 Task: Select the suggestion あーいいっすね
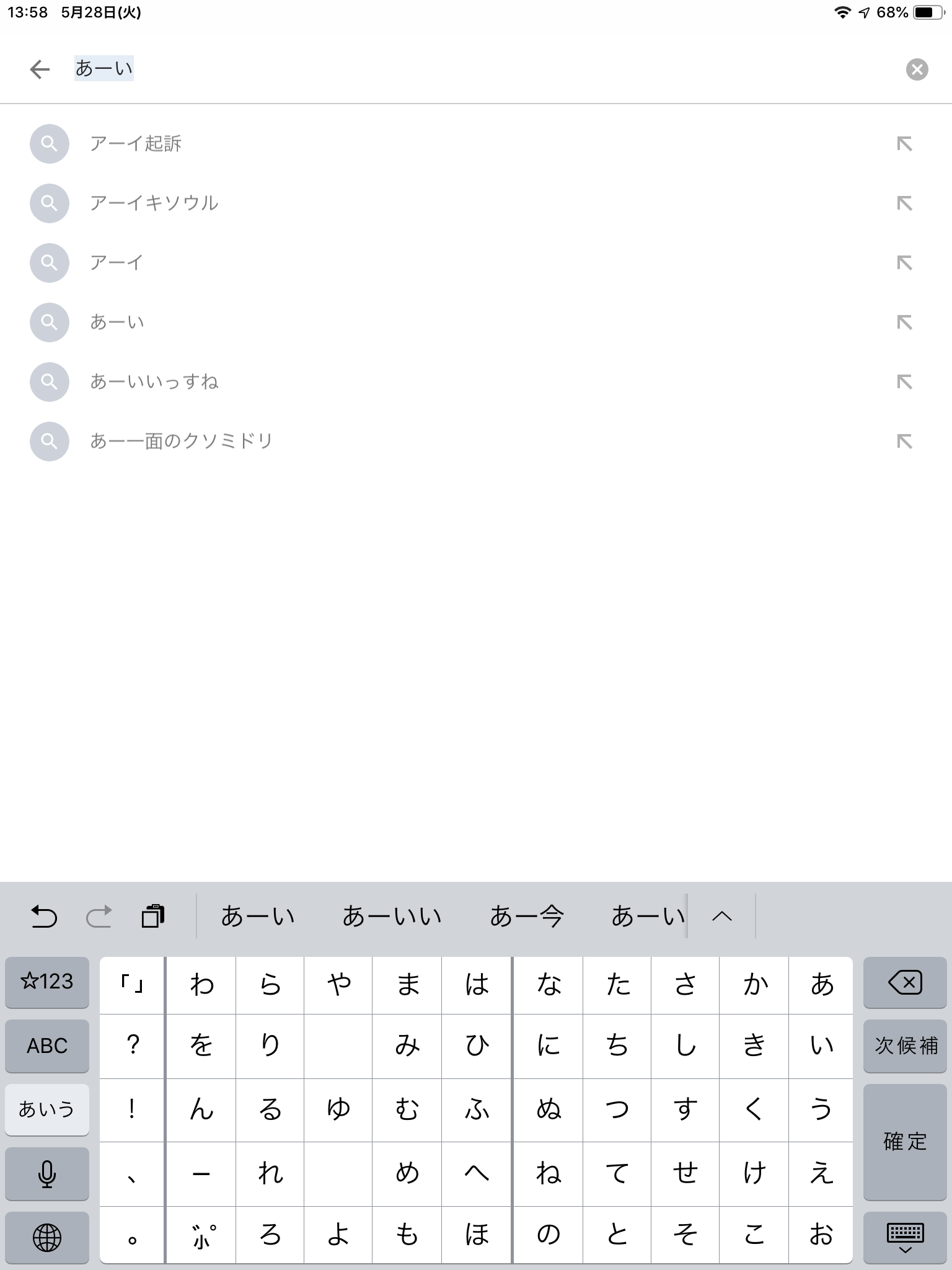click(154, 382)
